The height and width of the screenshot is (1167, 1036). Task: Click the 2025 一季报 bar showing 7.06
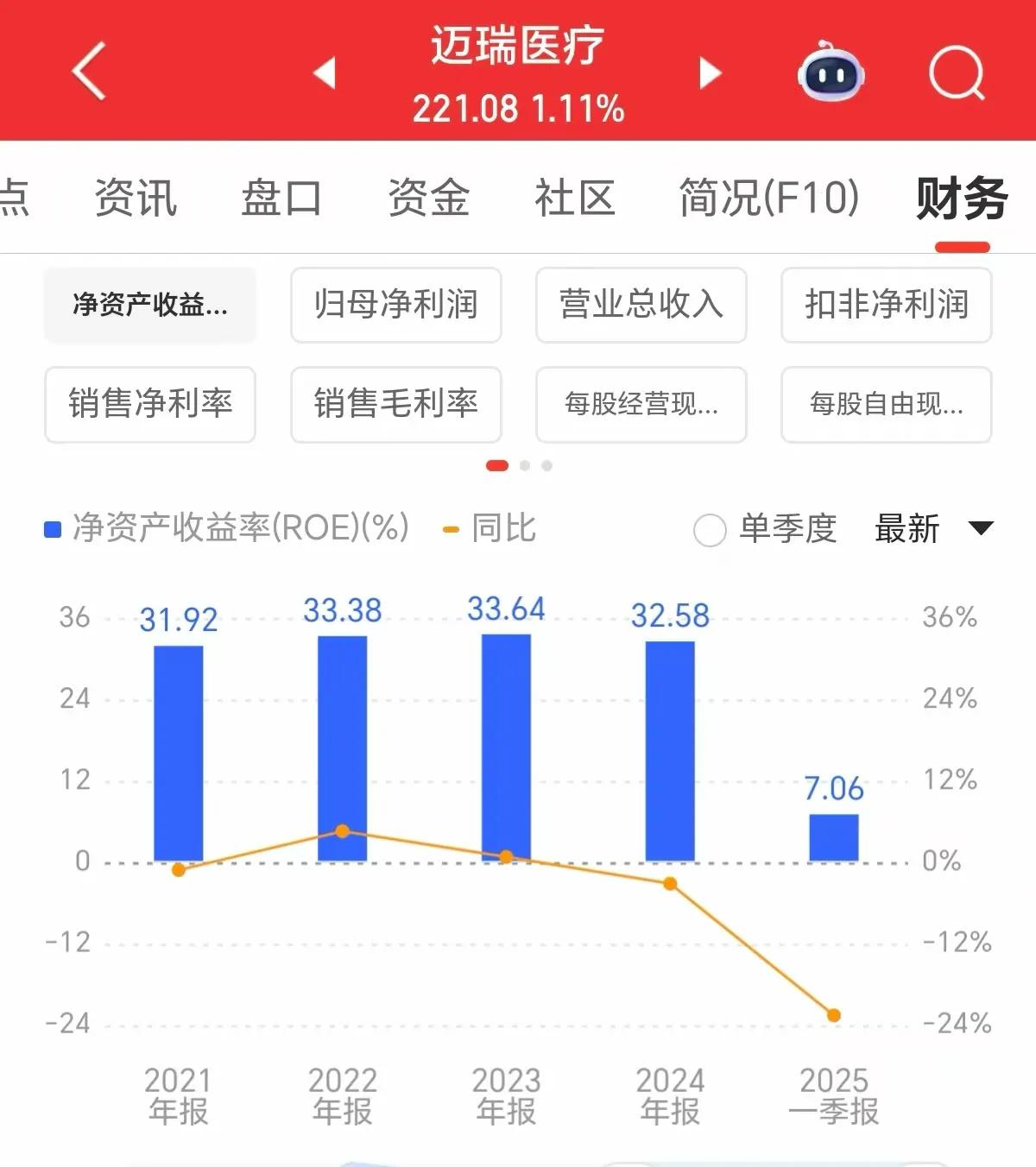tap(833, 837)
